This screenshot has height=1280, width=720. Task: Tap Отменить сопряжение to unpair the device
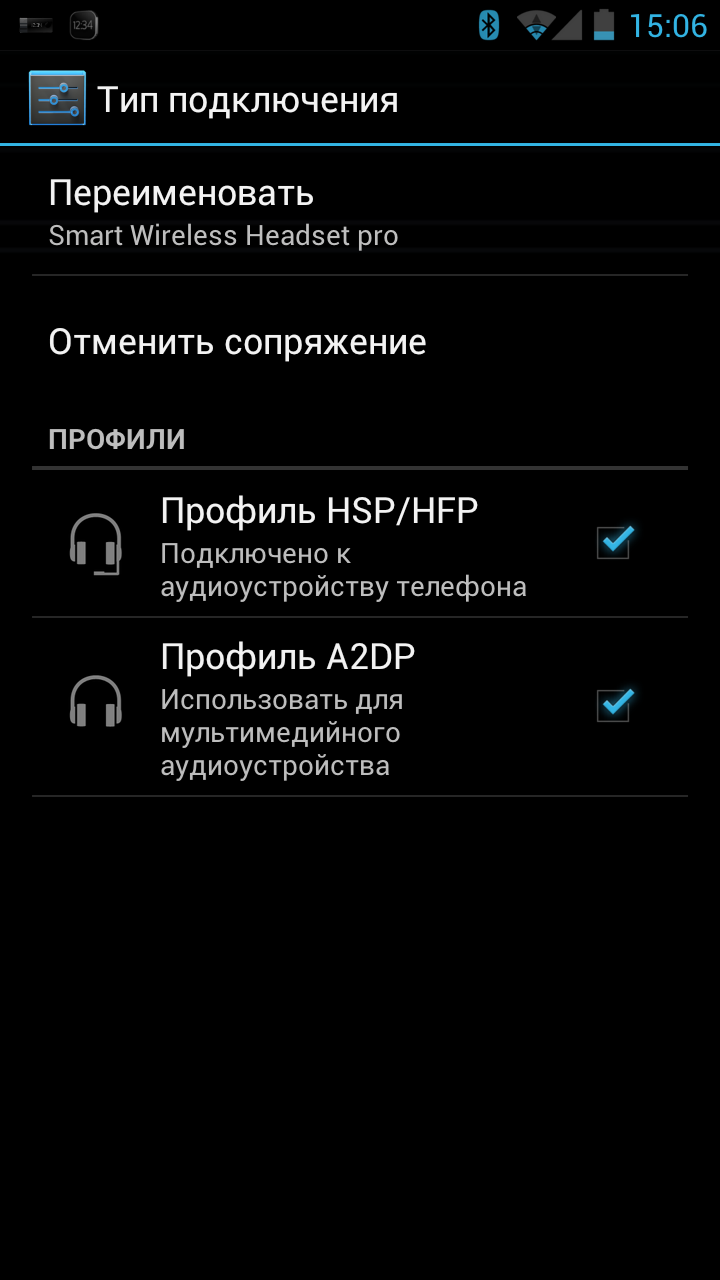point(360,343)
